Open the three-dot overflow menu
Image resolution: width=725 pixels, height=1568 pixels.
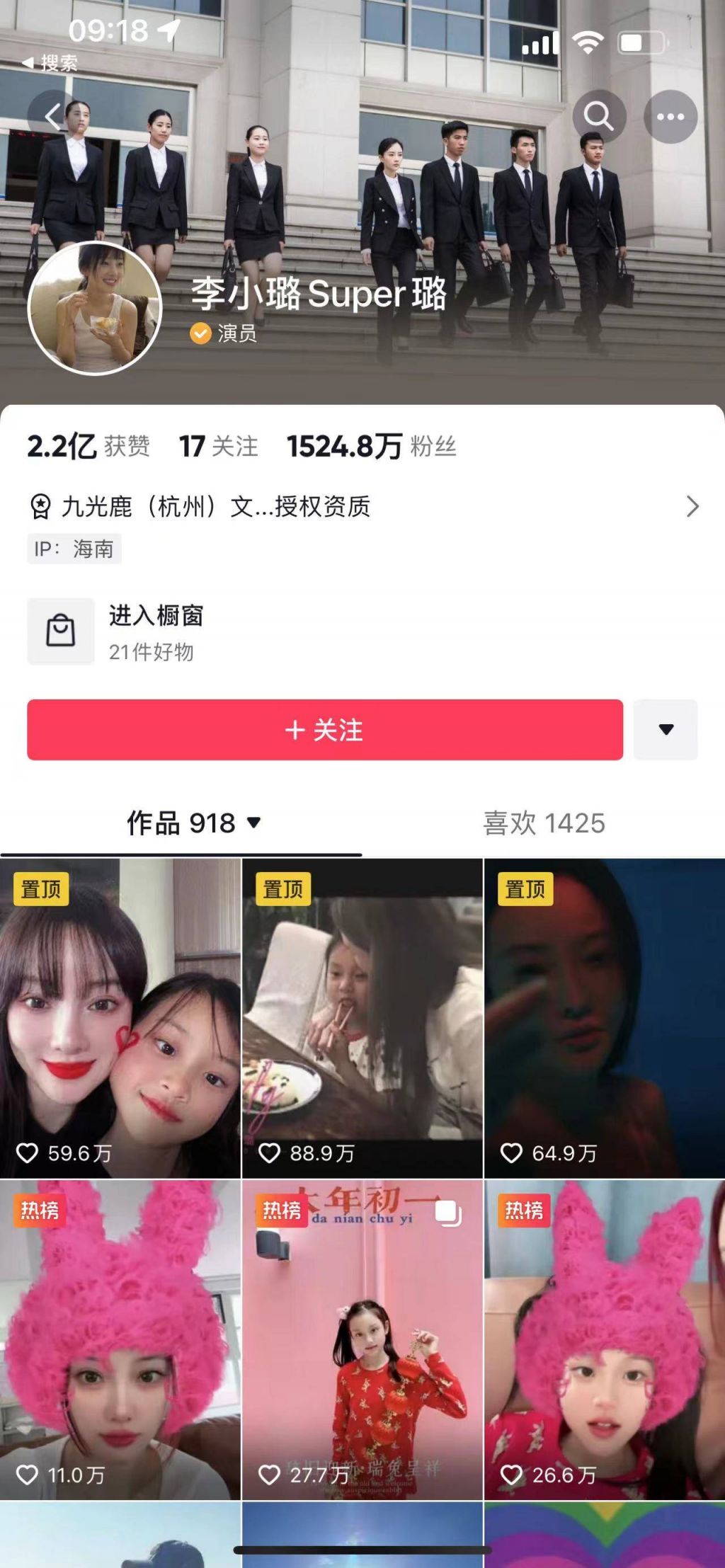click(x=670, y=117)
